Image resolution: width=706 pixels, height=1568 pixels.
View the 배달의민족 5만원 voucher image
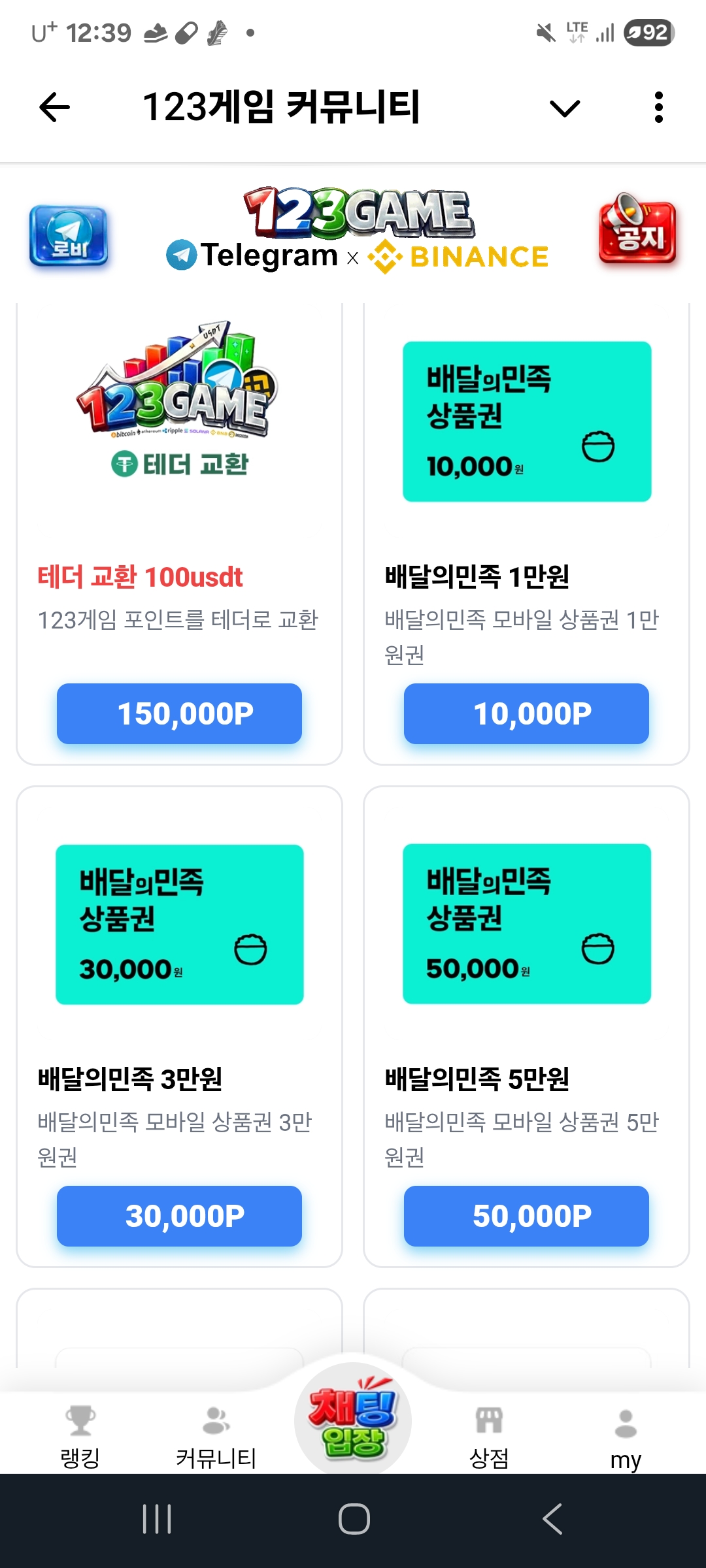point(527,924)
